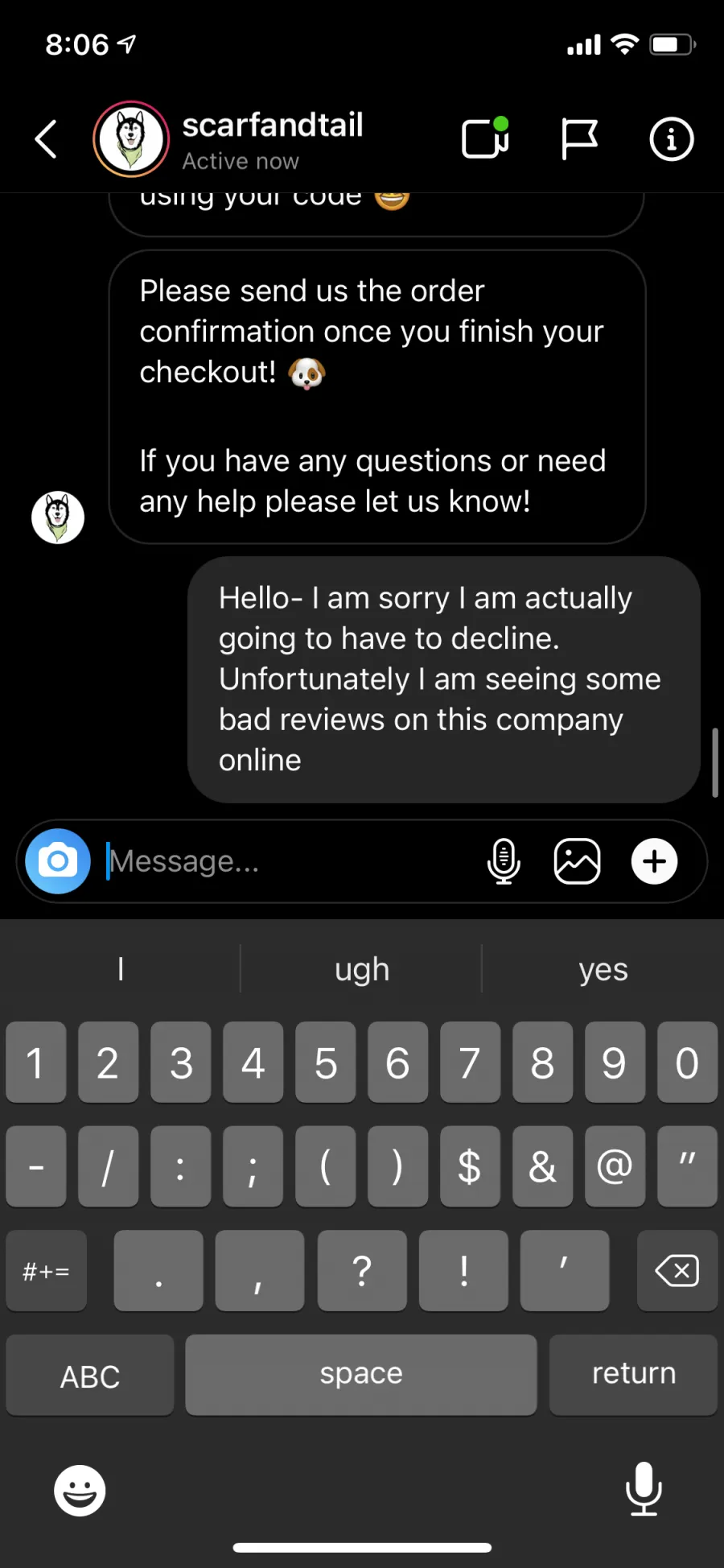The image size is (724, 1568).
Task: Open the emoji keyboard
Action: click(x=80, y=1491)
